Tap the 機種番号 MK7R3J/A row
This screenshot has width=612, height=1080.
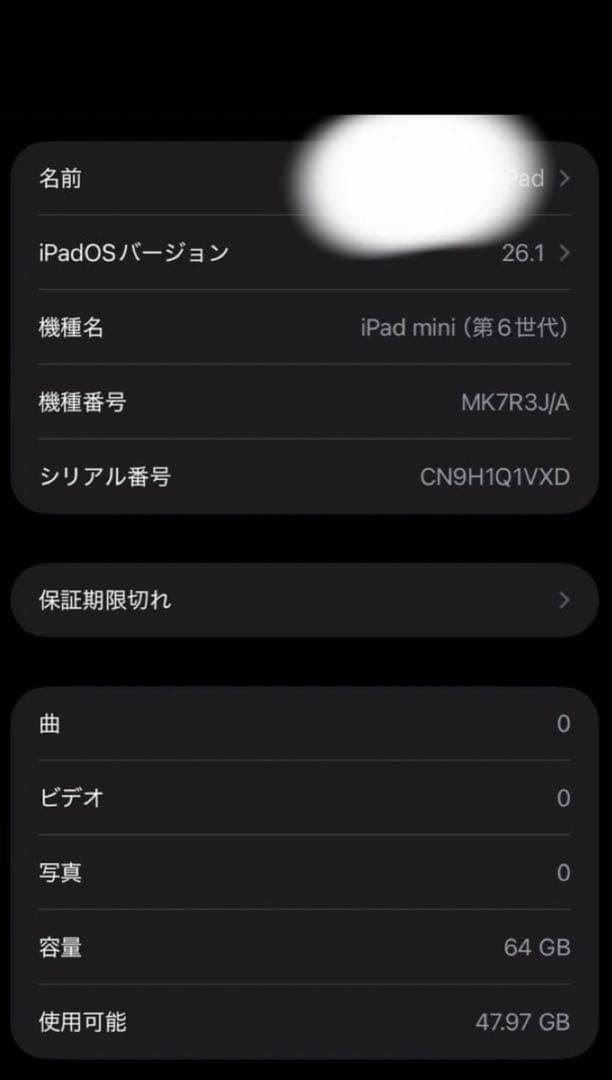click(304, 402)
